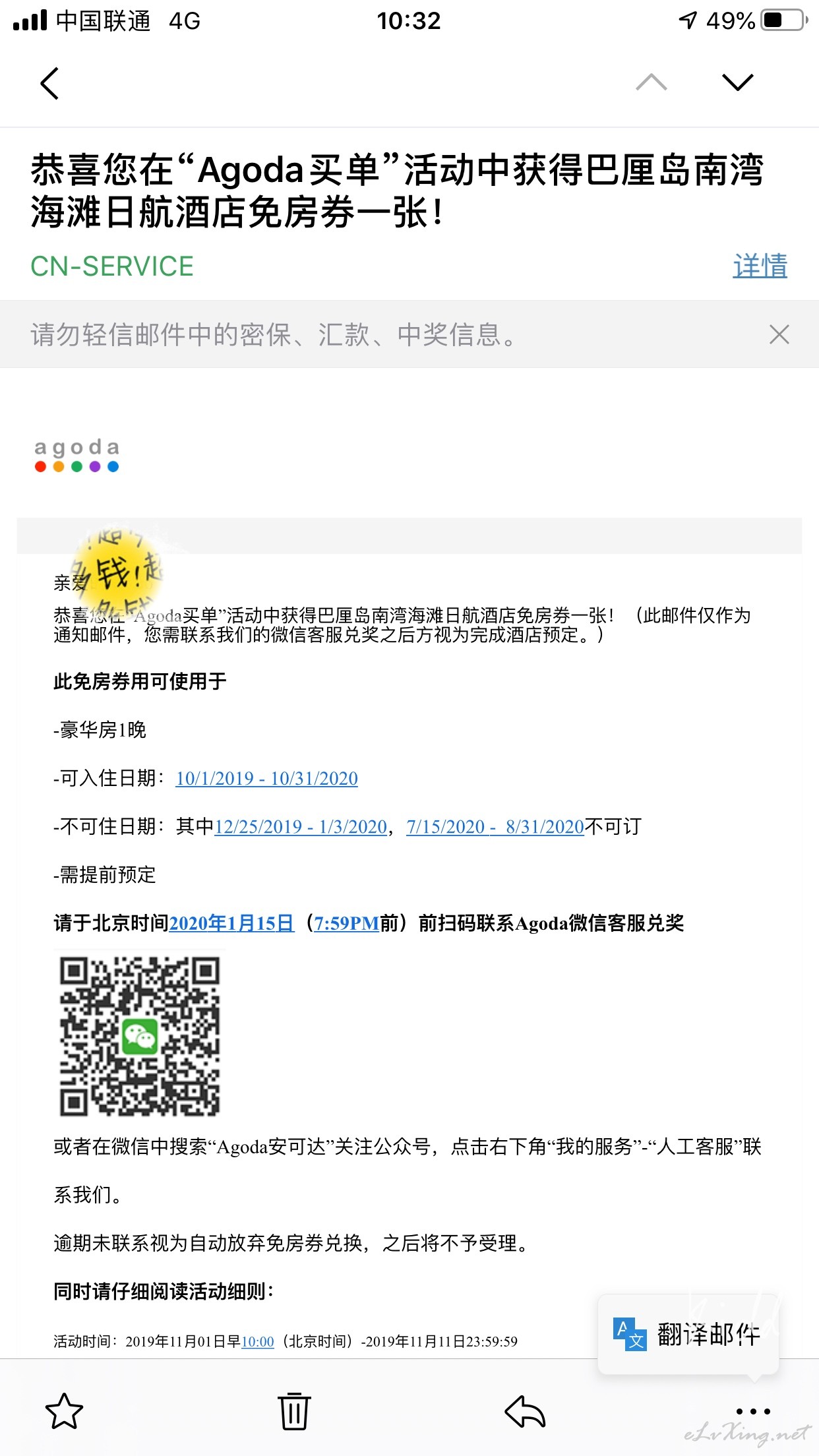This screenshot has height=1456, width=819.
Task: Jump to the next email
Action: click(737, 82)
